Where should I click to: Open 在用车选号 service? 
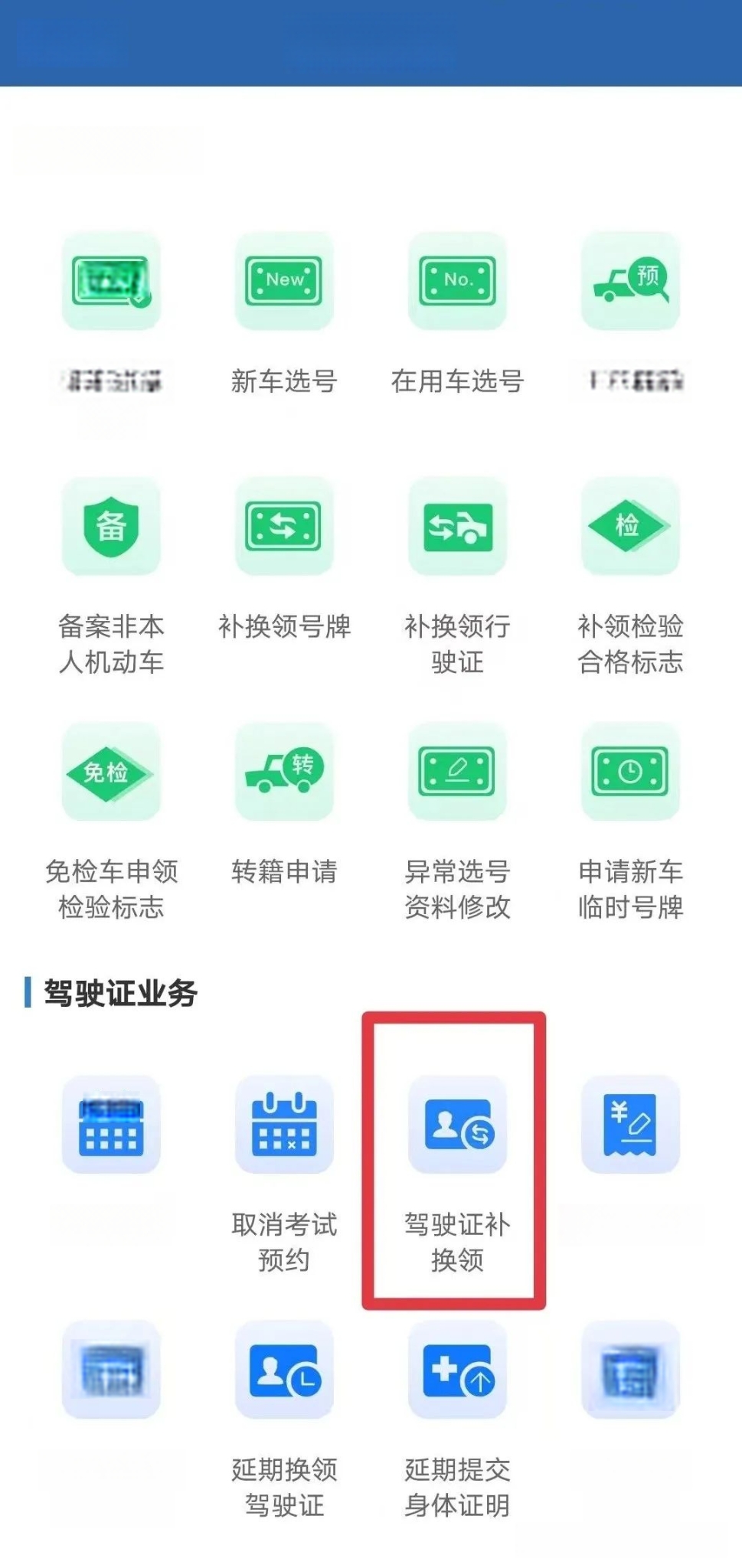point(457,281)
